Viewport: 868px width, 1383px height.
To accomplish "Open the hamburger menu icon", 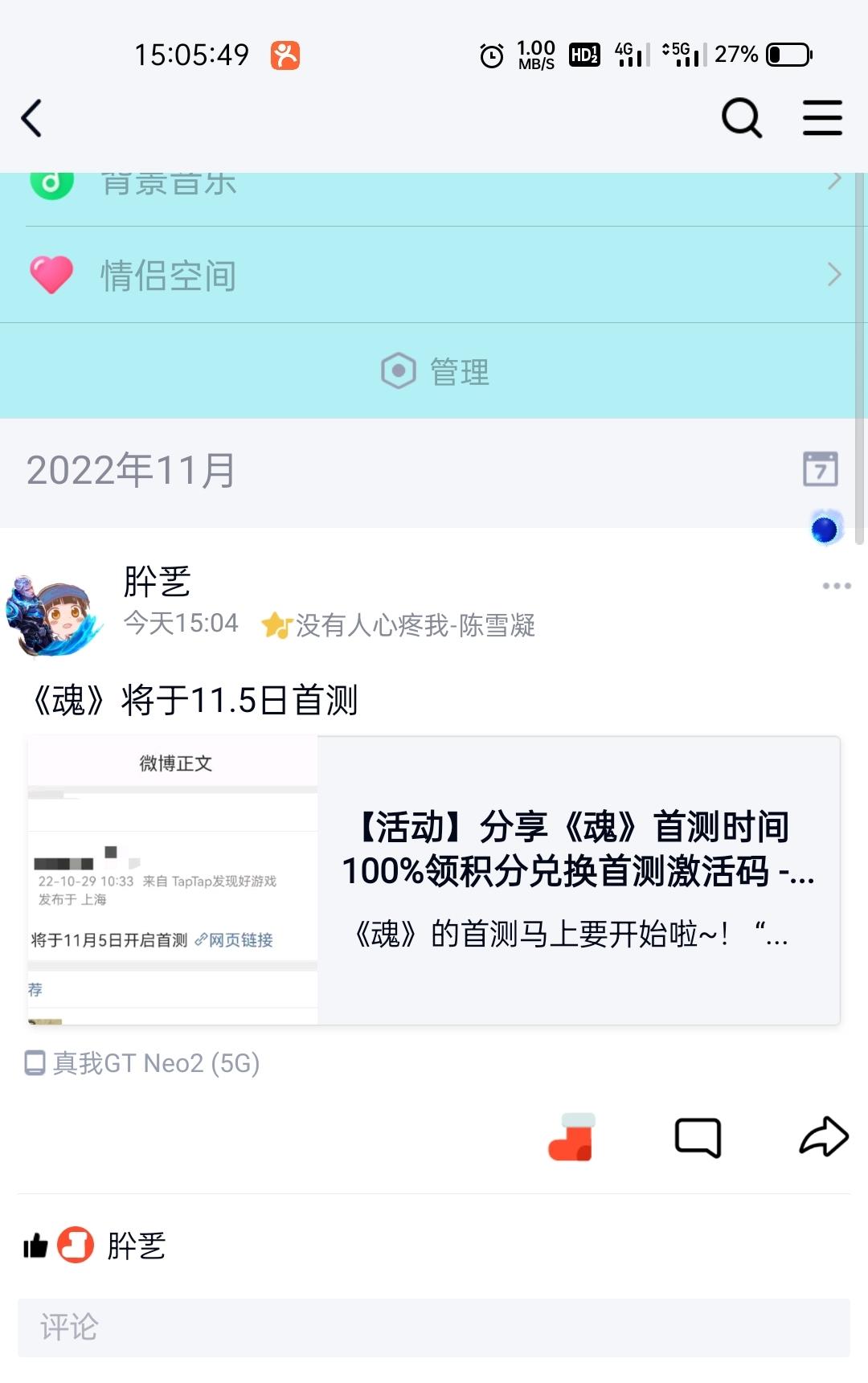I will 822,118.
